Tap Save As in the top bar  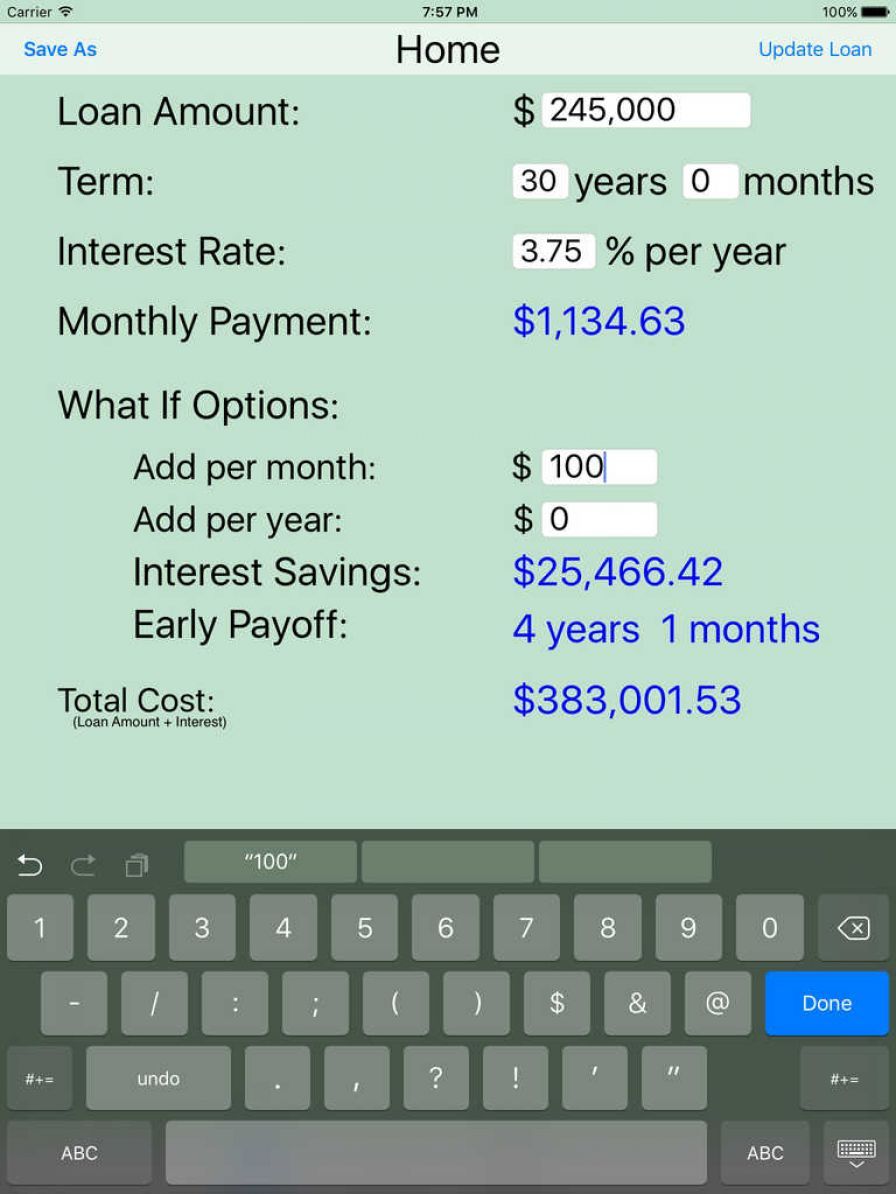pos(60,49)
